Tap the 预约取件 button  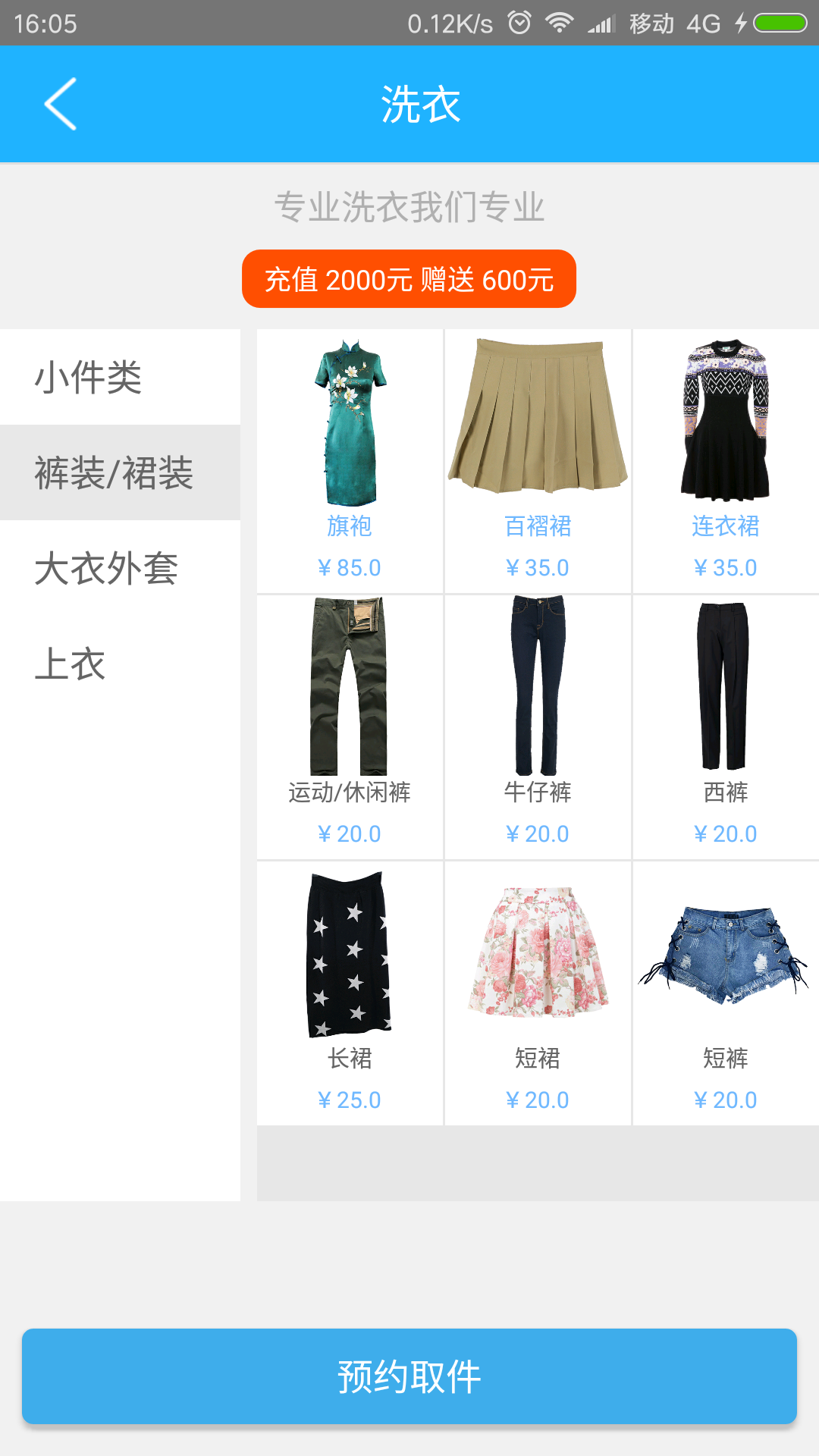[x=409, y=1376]
